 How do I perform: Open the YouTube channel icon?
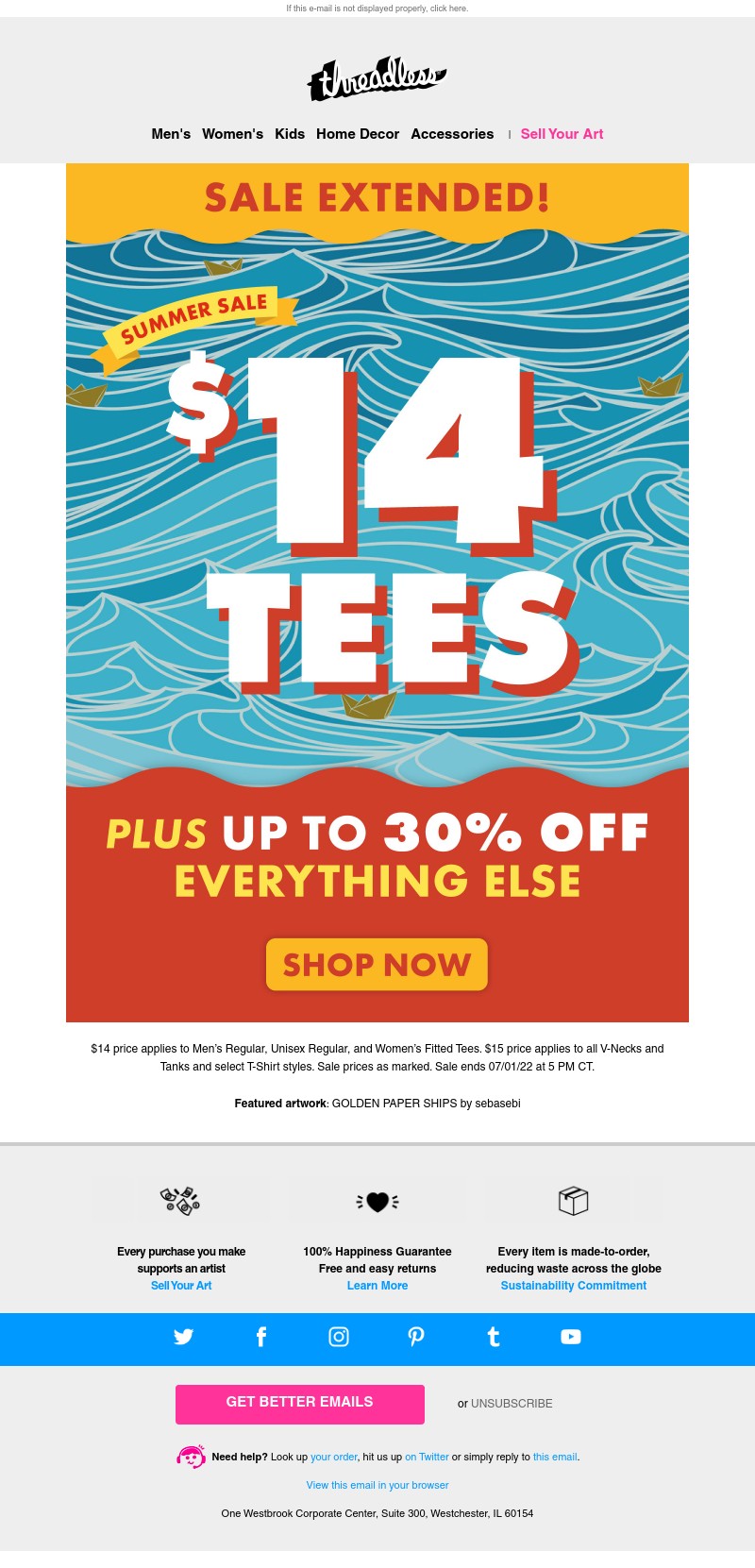coord(571,1337)
